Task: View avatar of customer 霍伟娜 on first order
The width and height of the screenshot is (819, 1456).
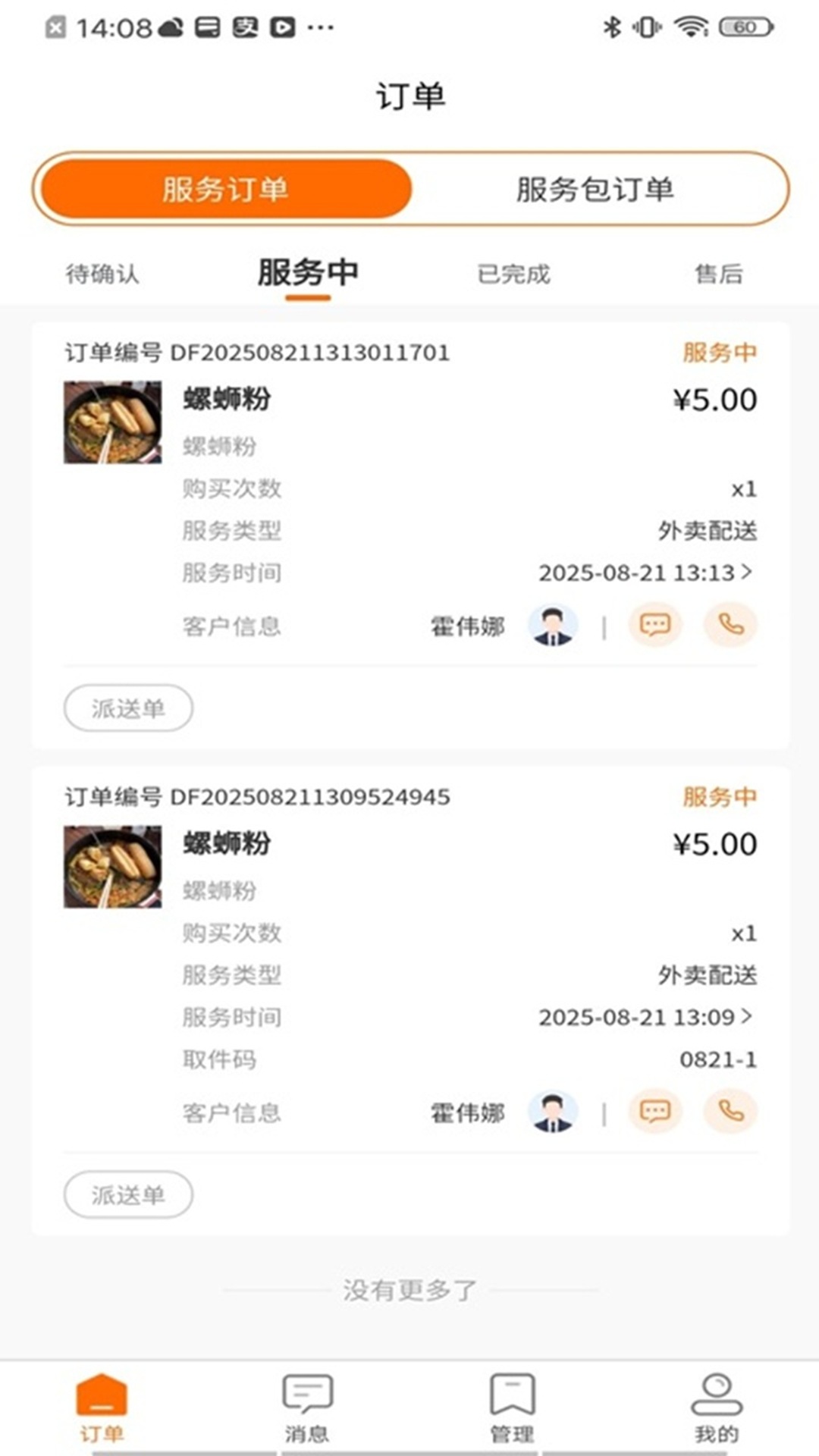Action: pyautogui.click(x=552, y=624)
